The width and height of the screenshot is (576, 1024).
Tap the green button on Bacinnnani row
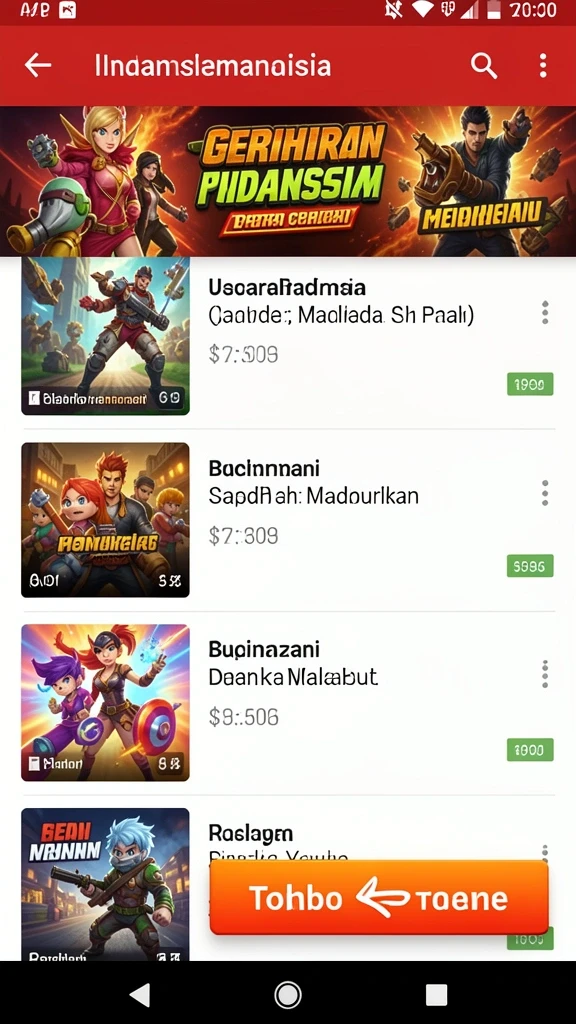point(530,566)
